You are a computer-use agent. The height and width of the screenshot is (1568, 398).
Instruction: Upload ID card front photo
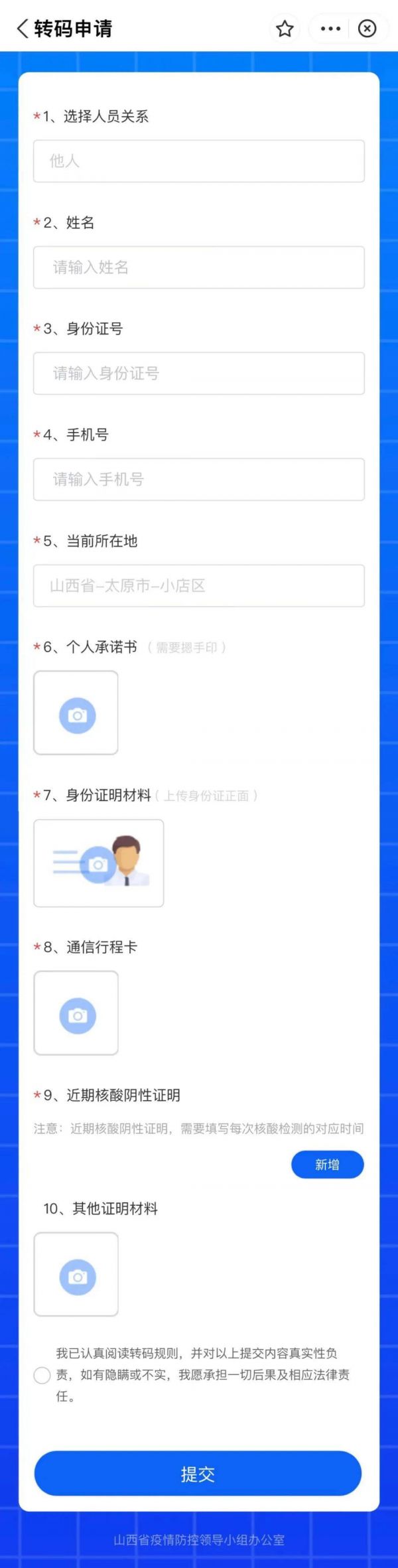99,863
